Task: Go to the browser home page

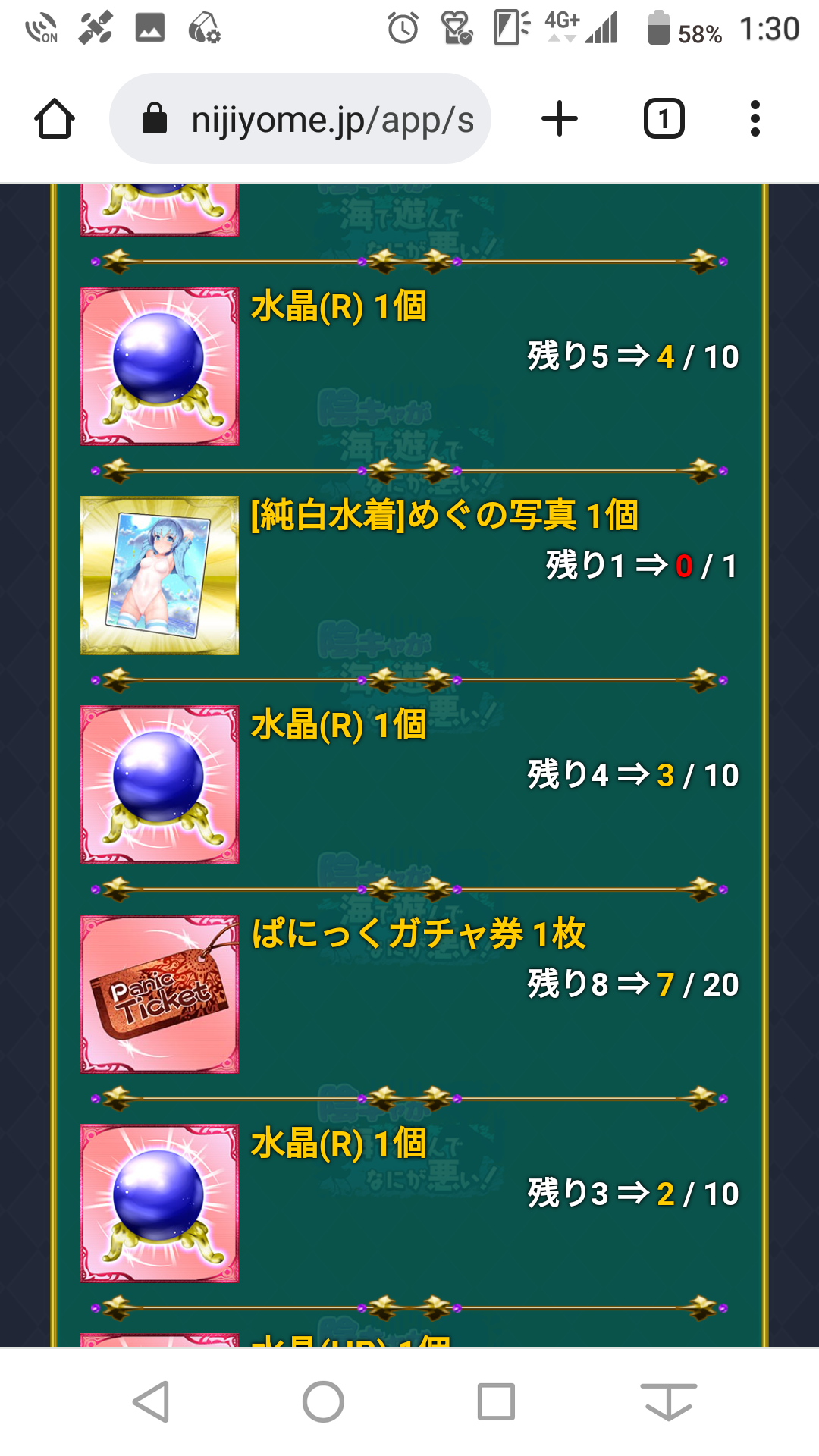Action: click(55, 119)
